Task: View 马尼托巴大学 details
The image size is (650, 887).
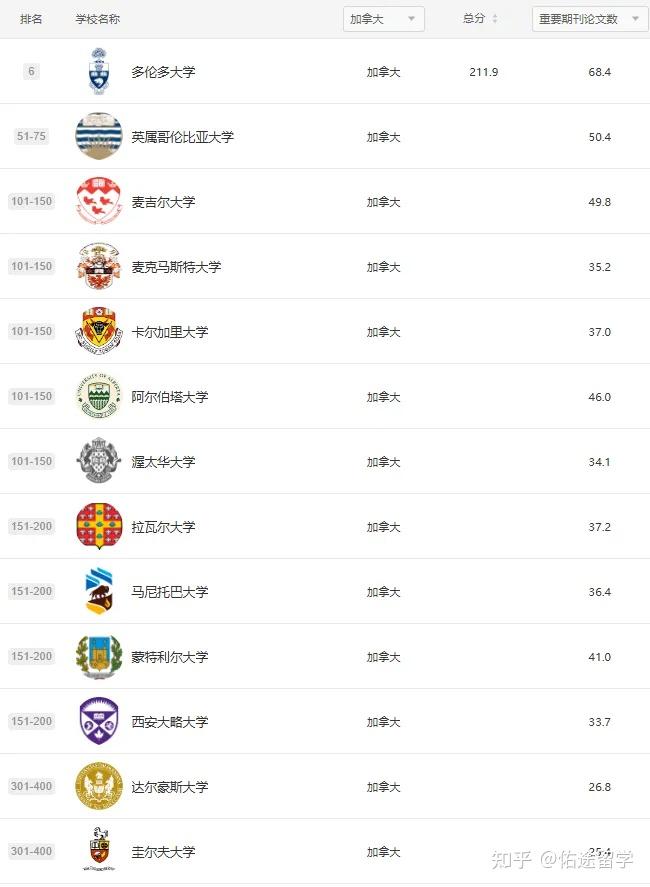Action: point(169,592)
